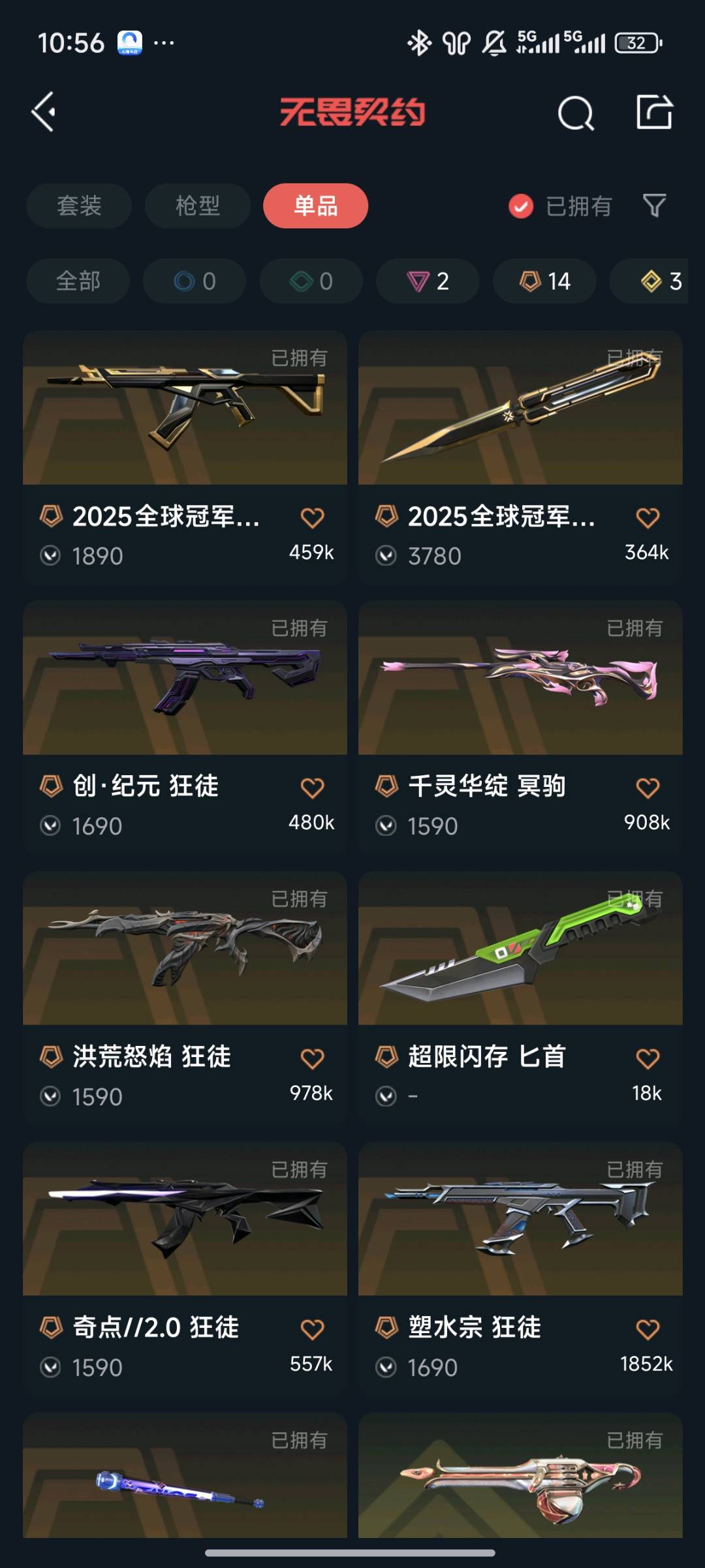Favorite the 塑水宗 狂徒 skin
Image resolution: width=705 pixels, height=1568 pixels.
(x=648, y=1329)
